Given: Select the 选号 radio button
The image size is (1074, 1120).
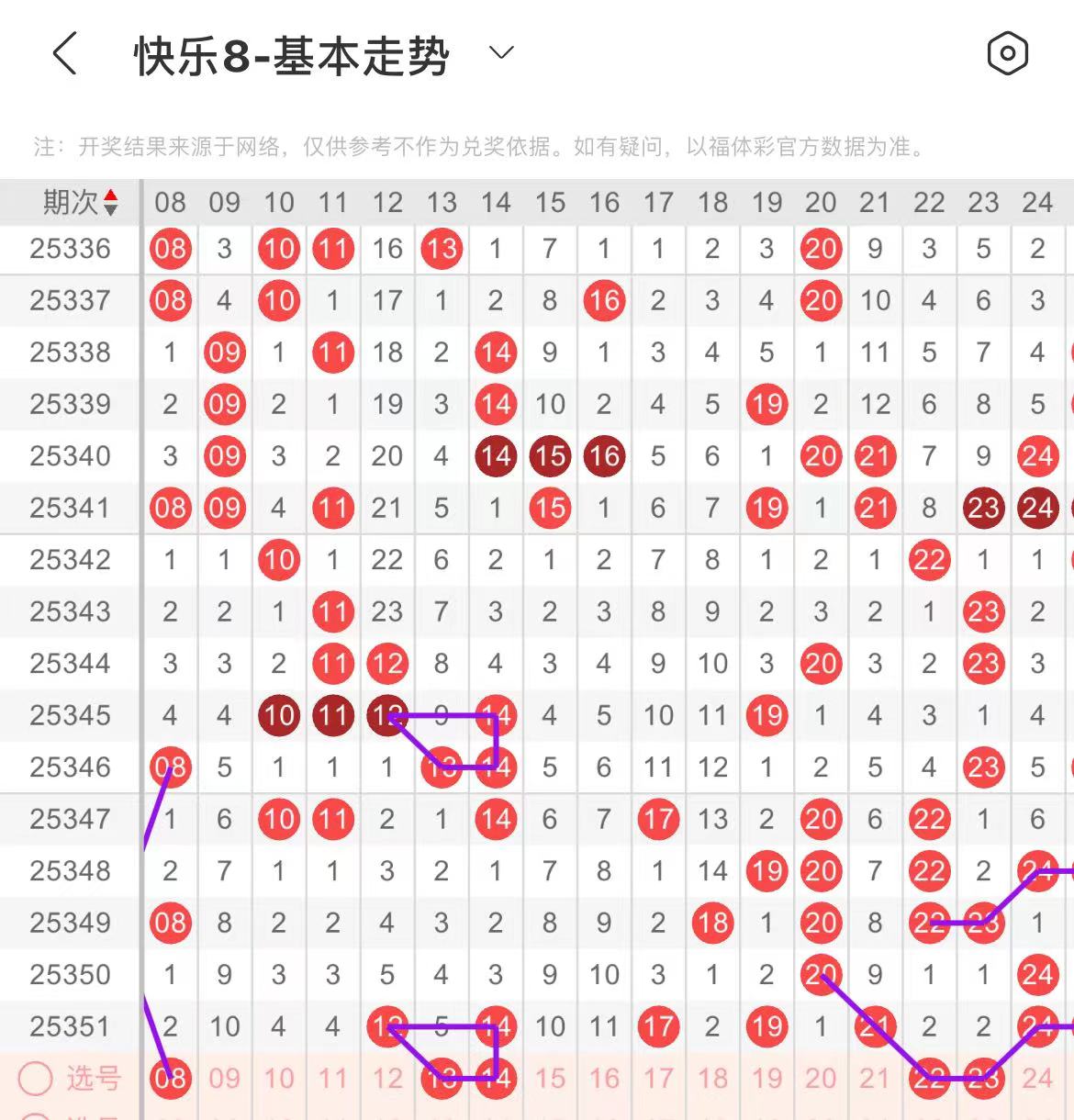Looking at the screenshot, I should [36, 1079].
